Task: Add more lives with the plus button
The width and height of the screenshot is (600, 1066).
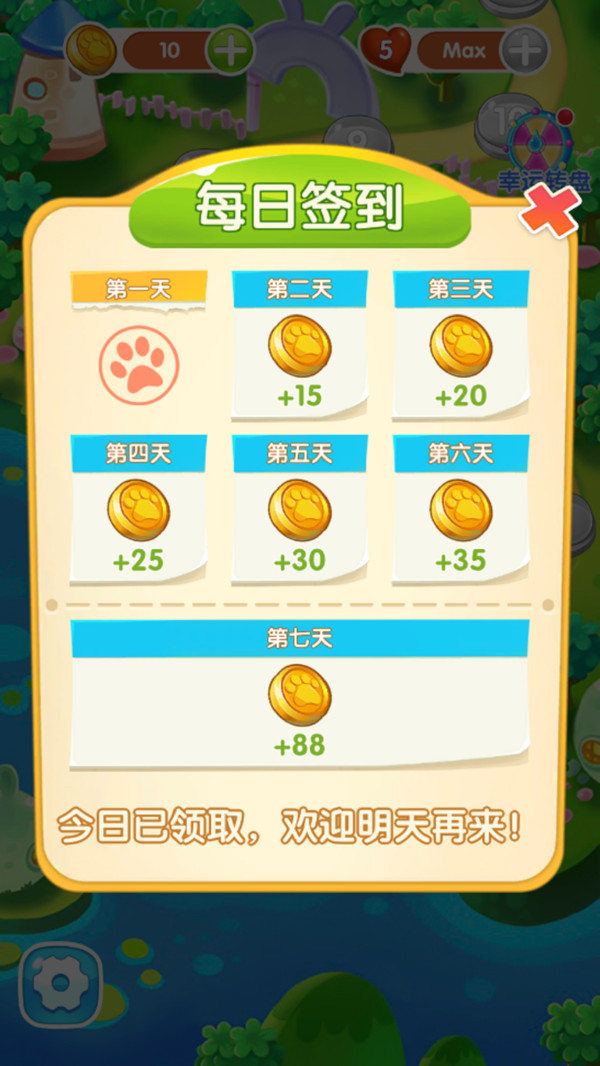Action: (x=524, y=50)
